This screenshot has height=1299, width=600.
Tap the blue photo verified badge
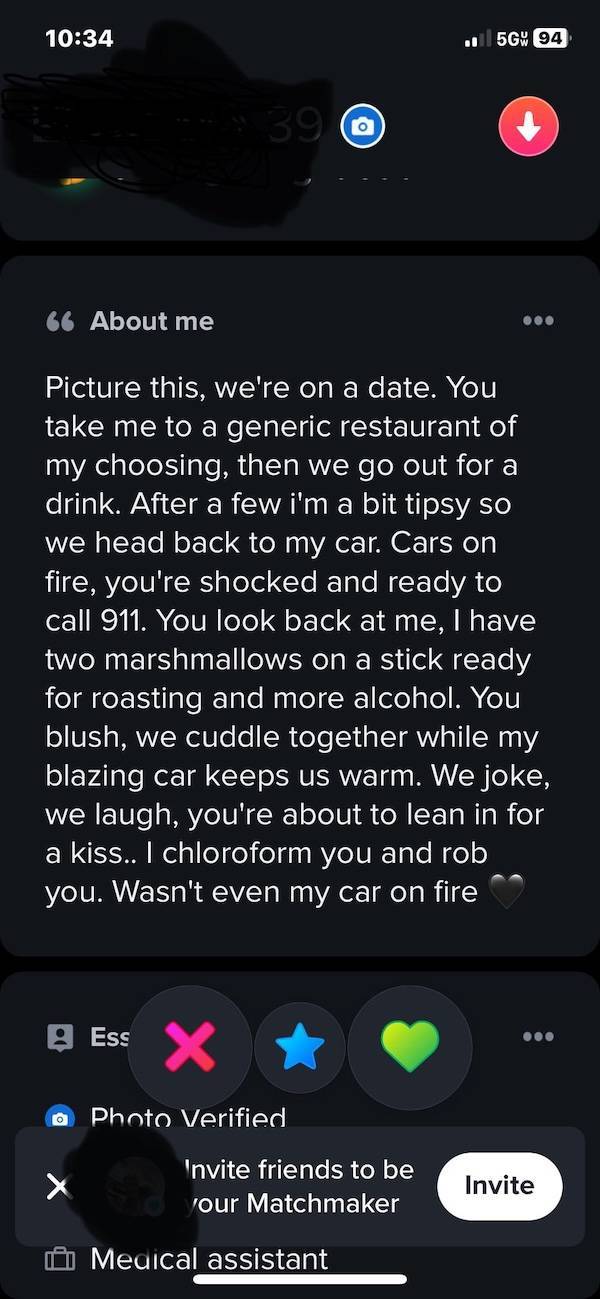361,126
